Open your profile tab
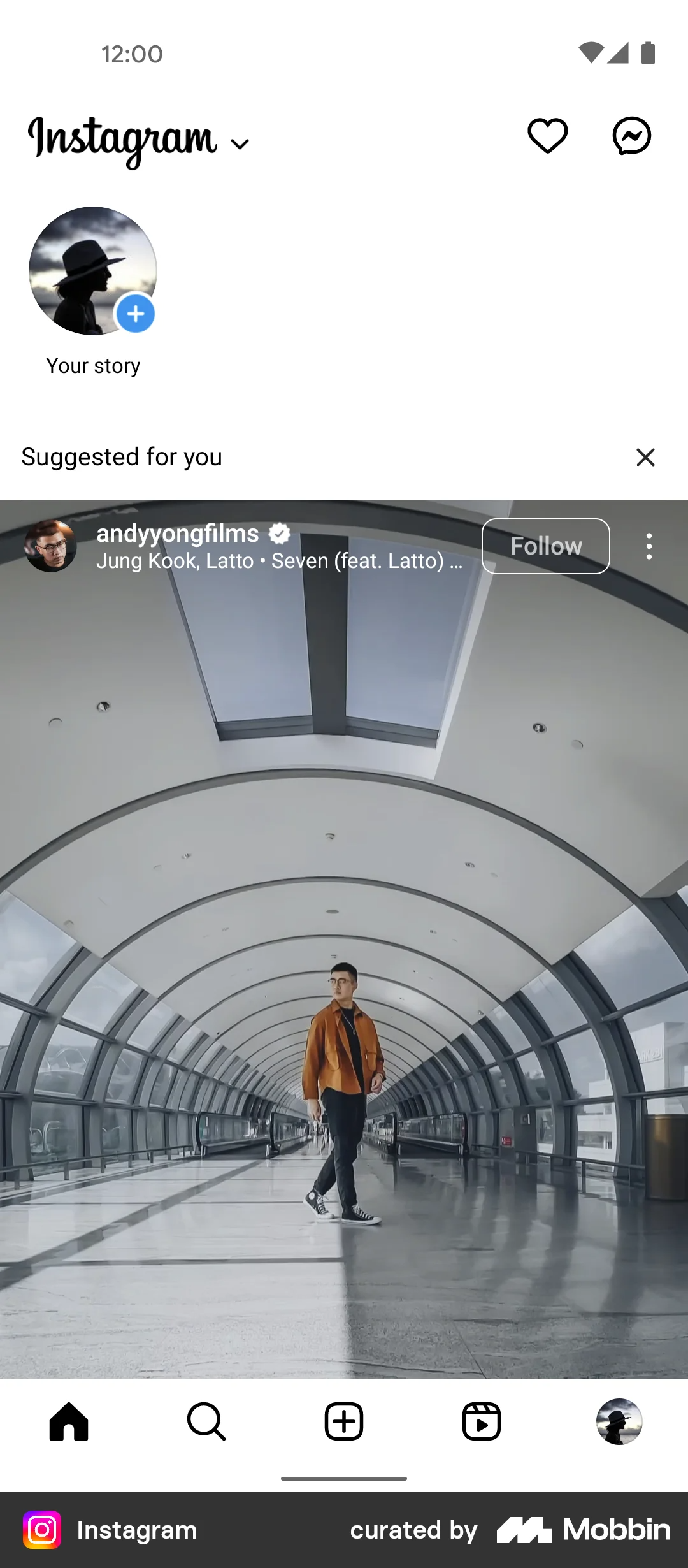Viewport: 688px width, 1568px height. pyautogui.click(x=619, y=1421)
